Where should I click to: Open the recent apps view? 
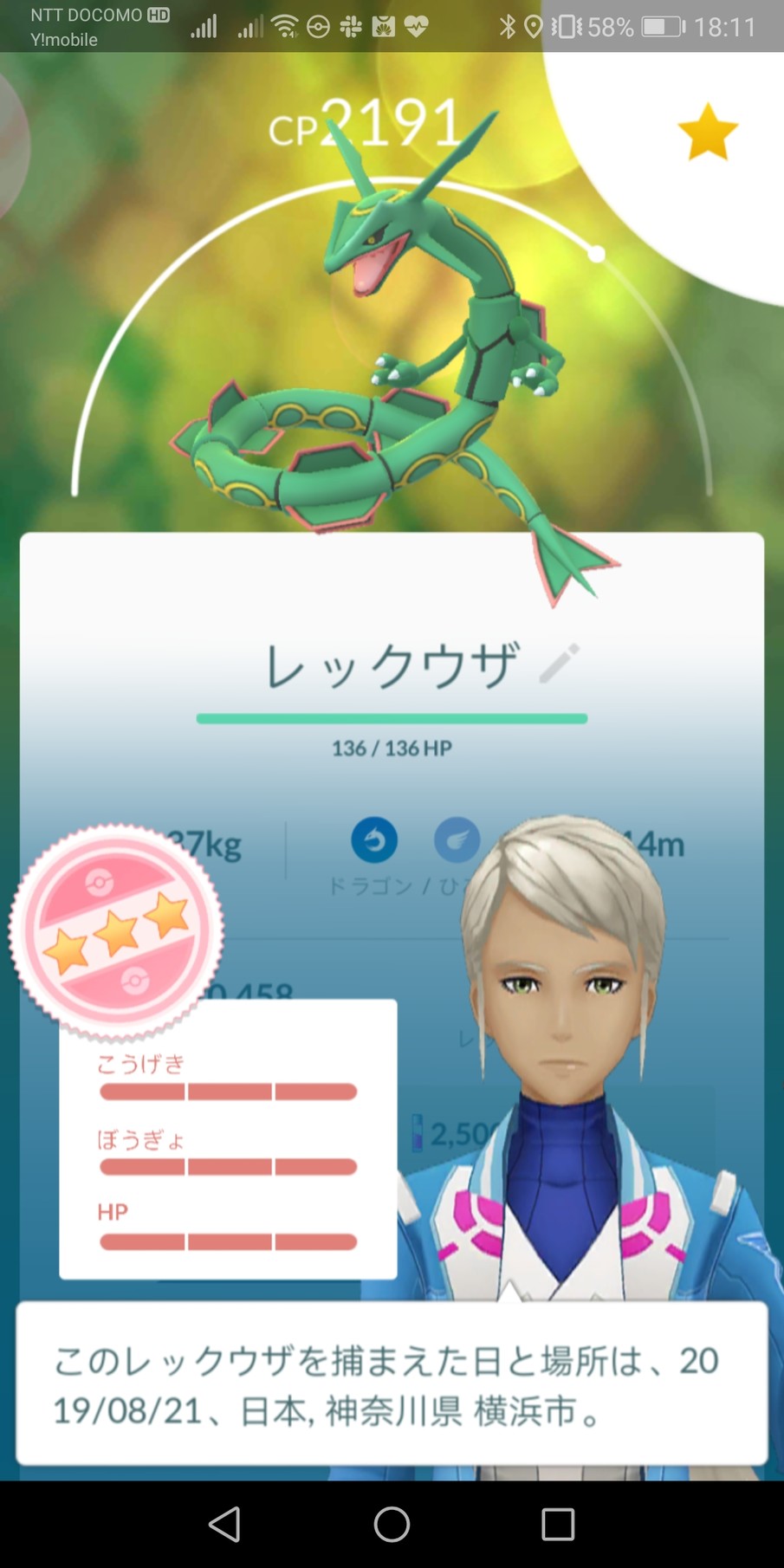click(558, 1525)
